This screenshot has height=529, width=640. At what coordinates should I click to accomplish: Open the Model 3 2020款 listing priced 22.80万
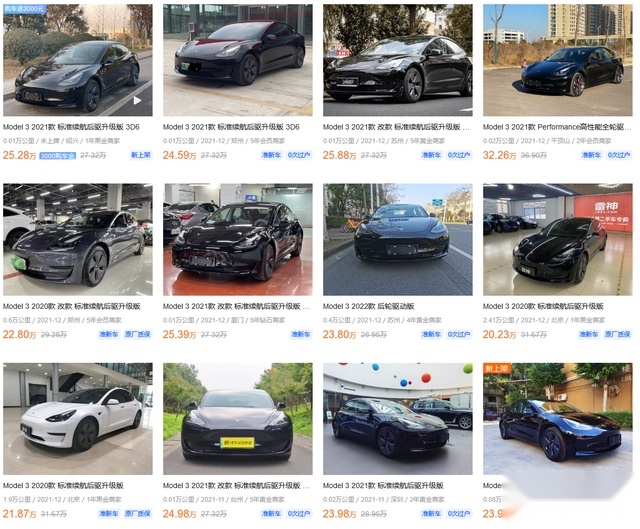[77, 239]
